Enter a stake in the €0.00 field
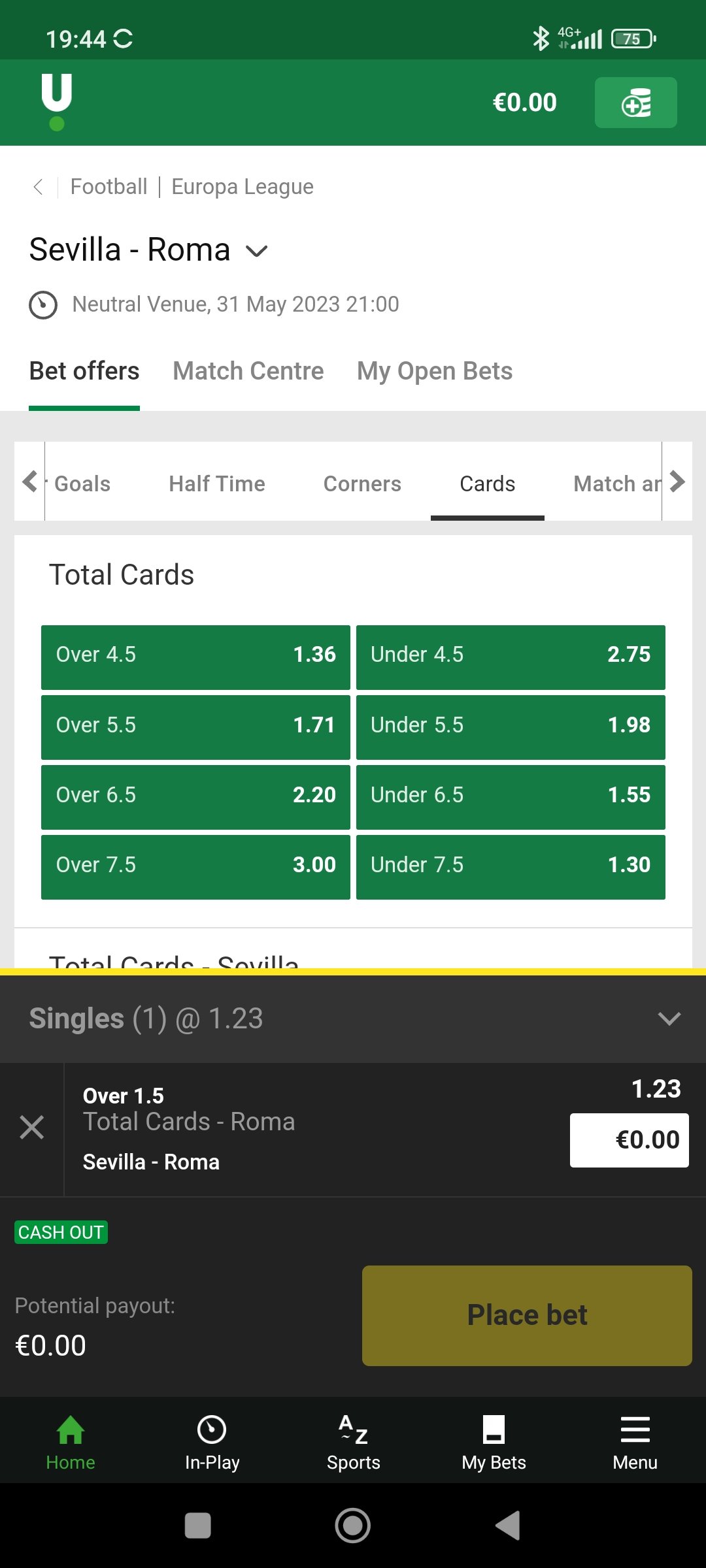The image size is (706, 1568). 629,1140
